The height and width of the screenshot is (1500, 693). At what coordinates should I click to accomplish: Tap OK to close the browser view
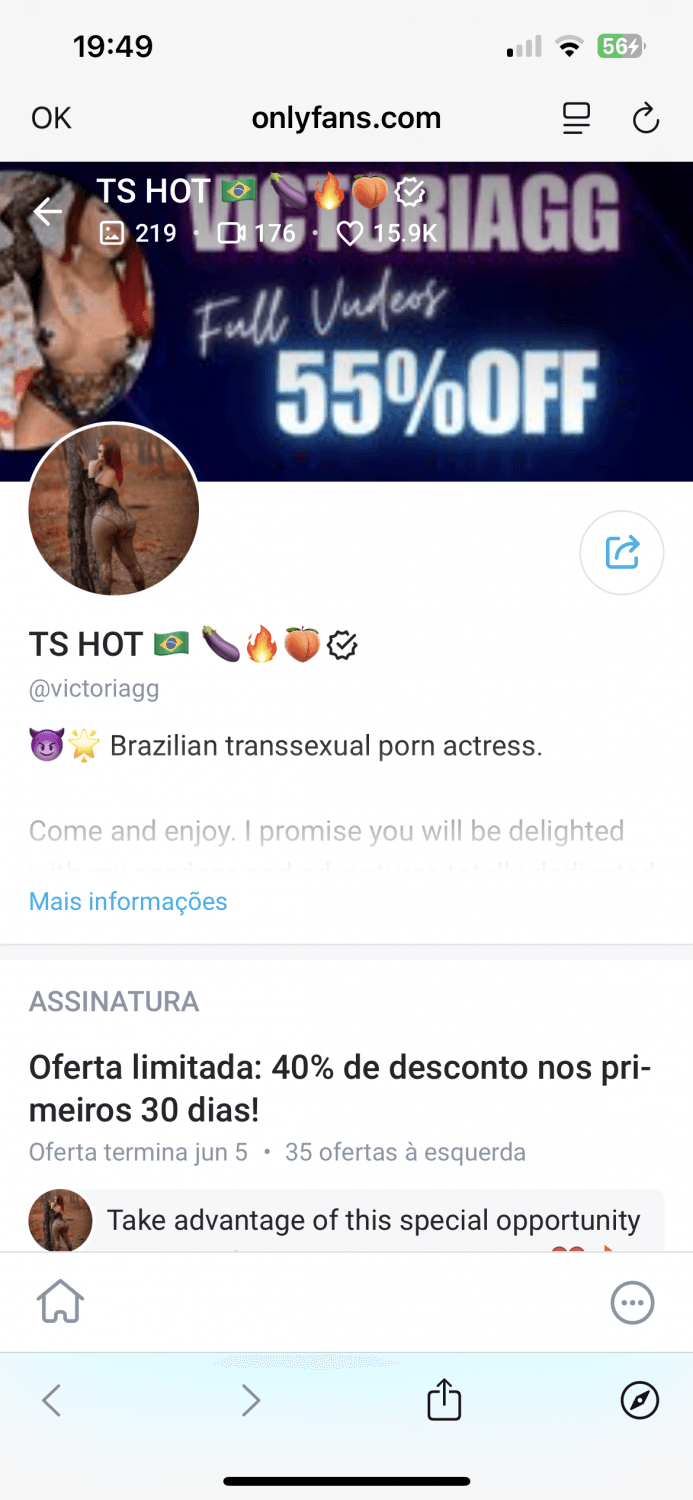click(x=51, y=118)
